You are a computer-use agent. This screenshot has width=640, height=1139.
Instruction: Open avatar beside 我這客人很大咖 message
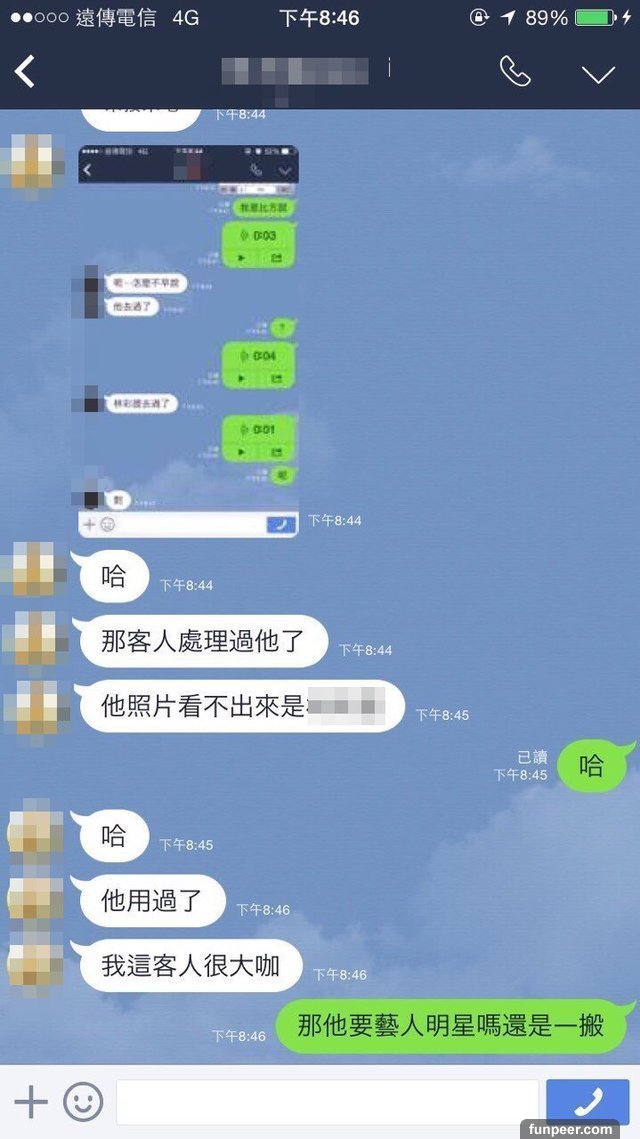[x=35, y=965]
